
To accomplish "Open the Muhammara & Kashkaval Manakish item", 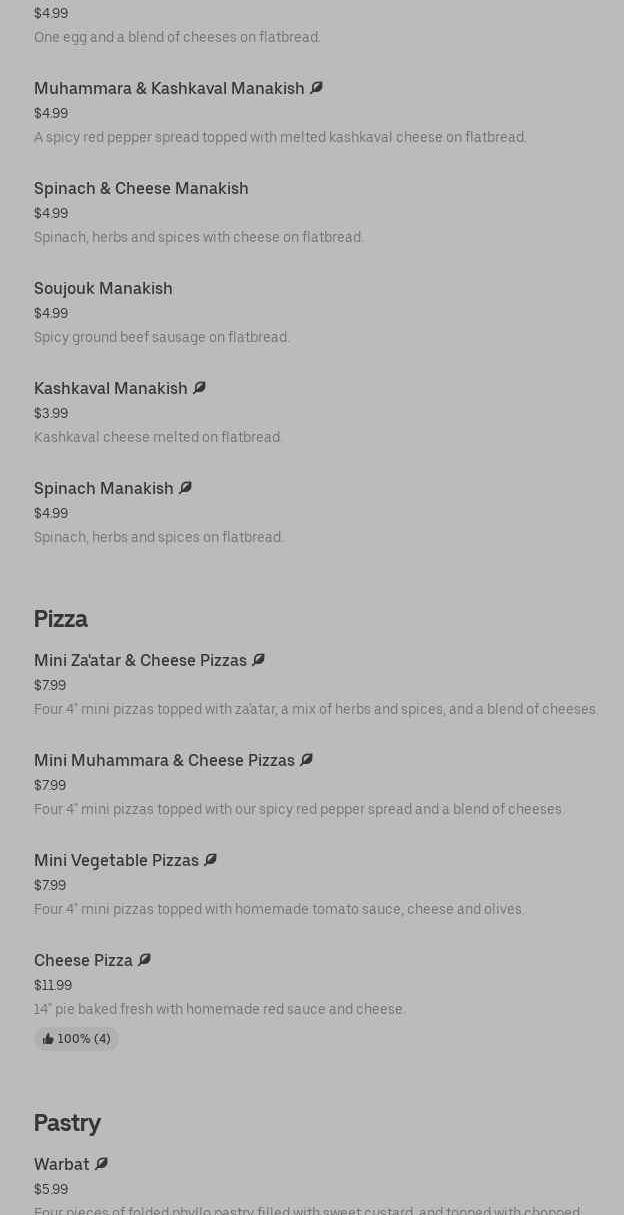I will point(169,89).
